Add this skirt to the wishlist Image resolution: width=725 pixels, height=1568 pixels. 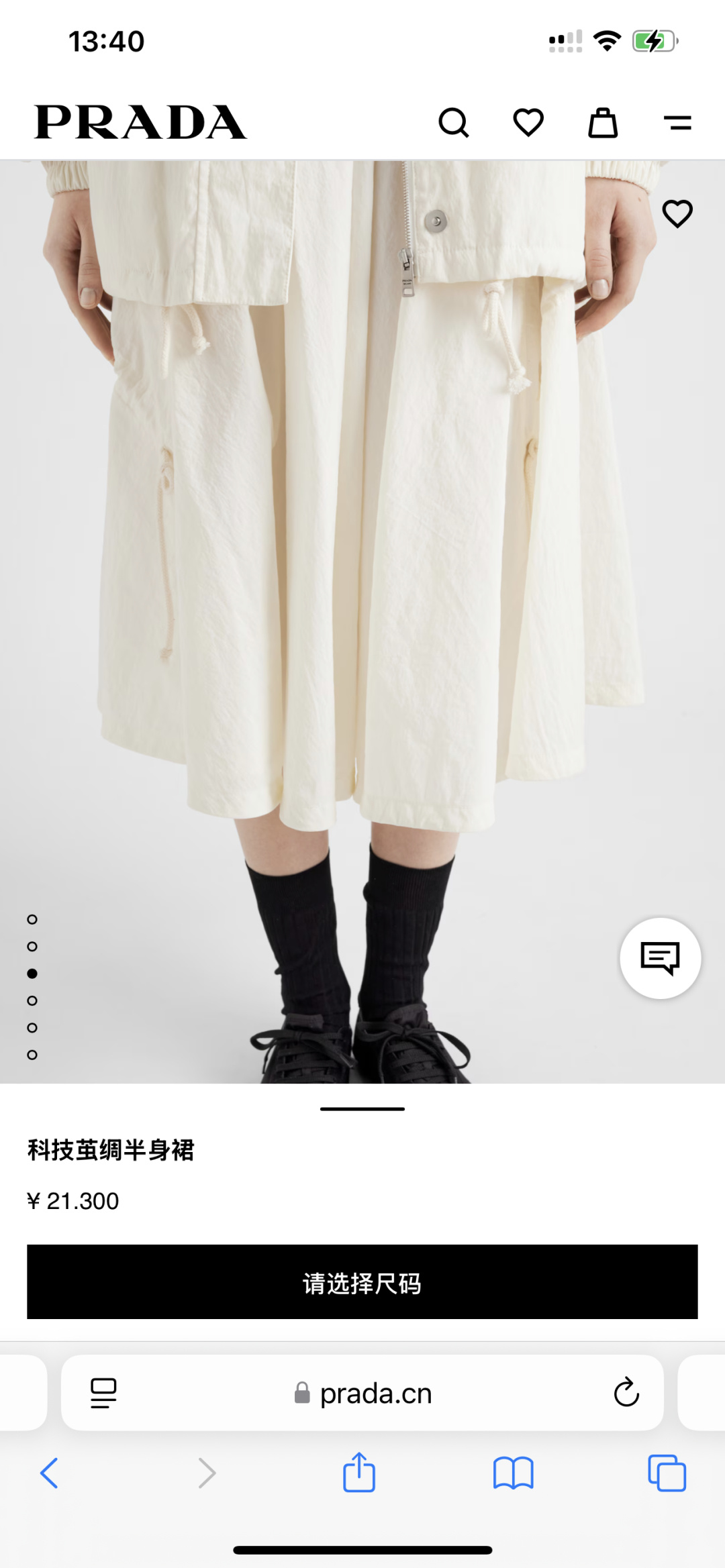pyautogui.click(x=677, y=214)
